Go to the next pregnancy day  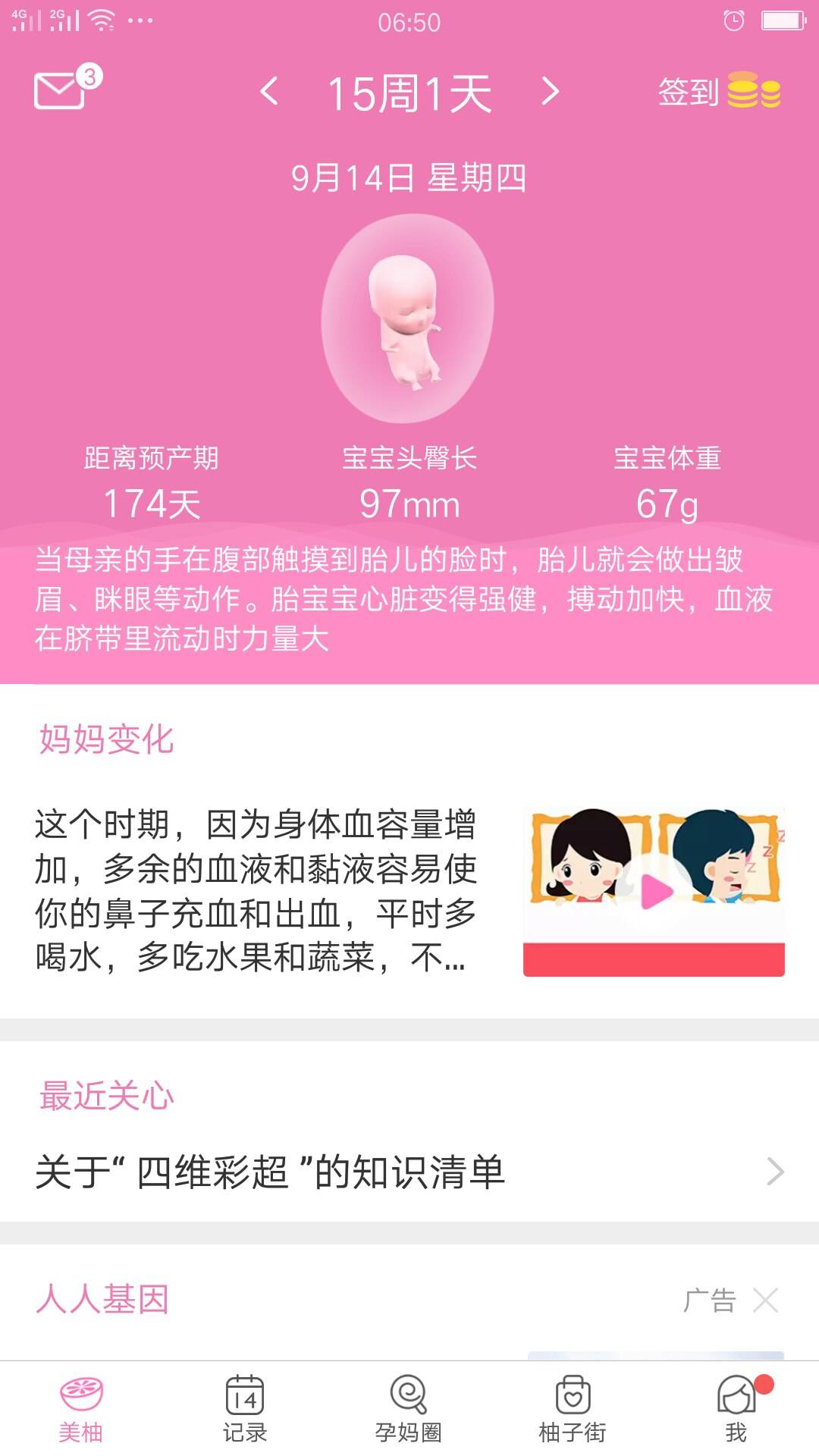point(551,92)
